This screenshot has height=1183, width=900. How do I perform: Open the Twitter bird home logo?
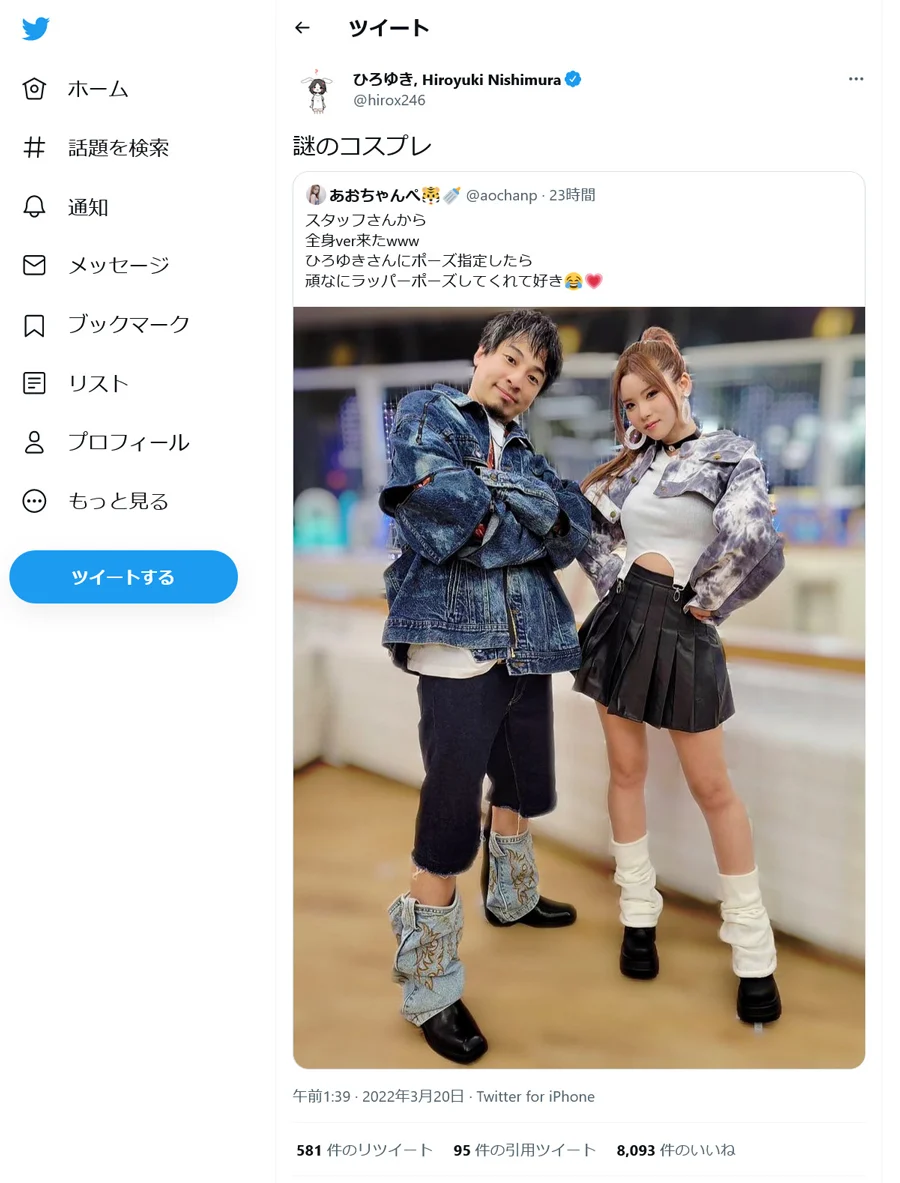click(36, 29)
